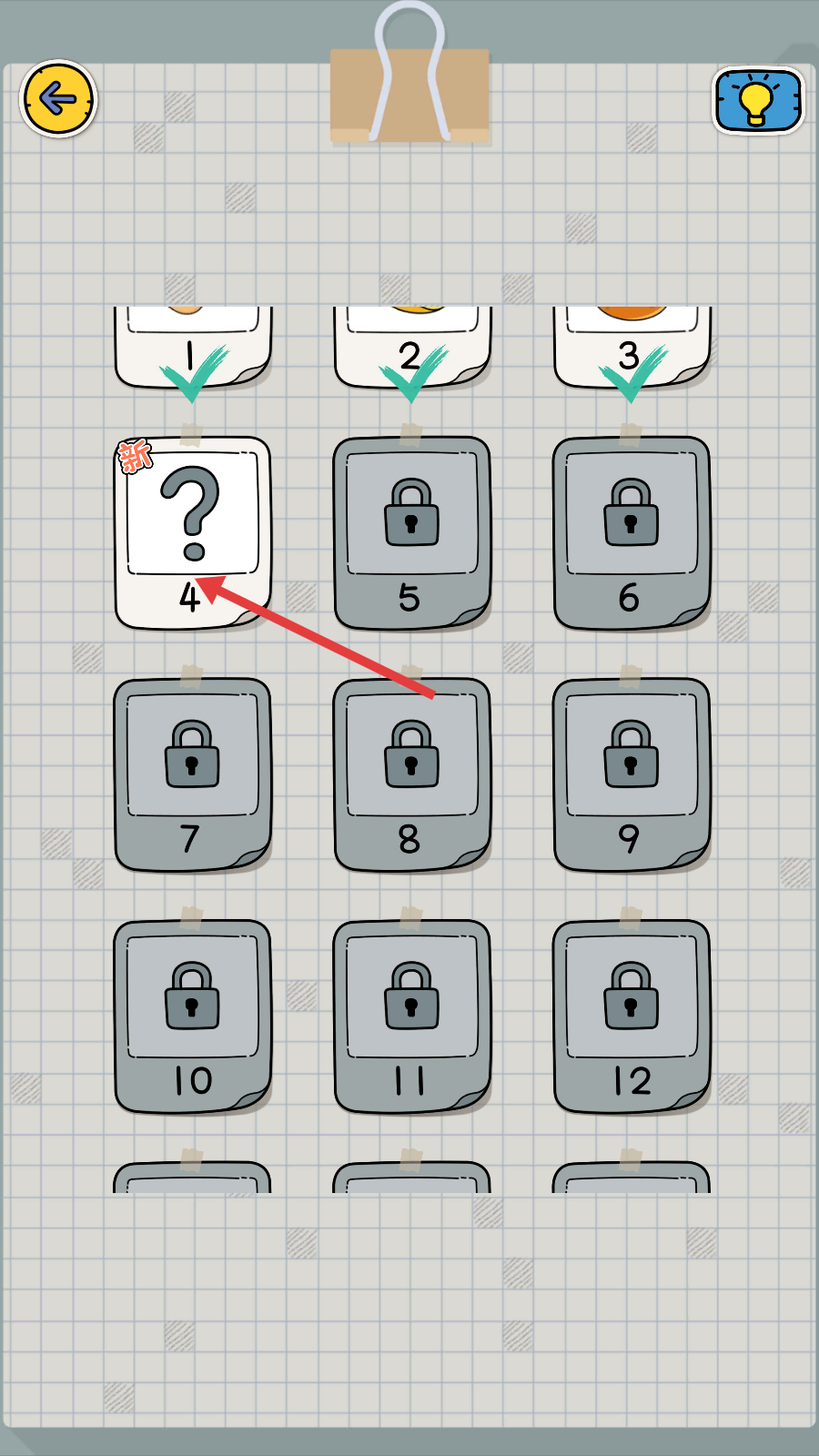Open the lightbulb hint button
The width and height of the screenshot is (819, 1456).
pyautogui.click(x=757, y=100)
